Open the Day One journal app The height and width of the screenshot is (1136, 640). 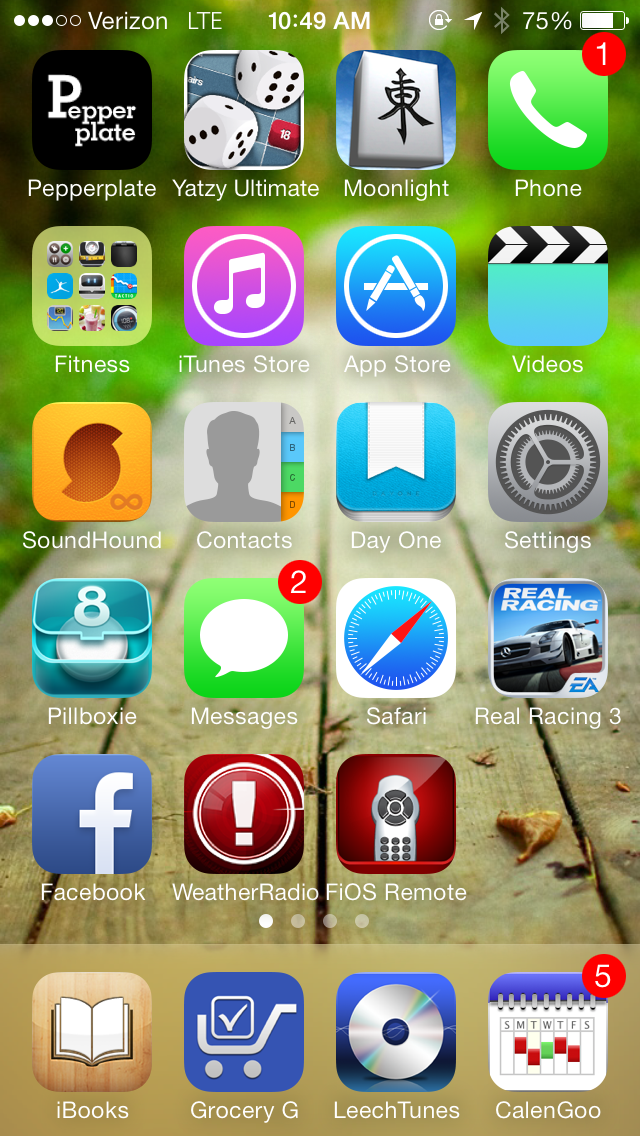(396, 462)
